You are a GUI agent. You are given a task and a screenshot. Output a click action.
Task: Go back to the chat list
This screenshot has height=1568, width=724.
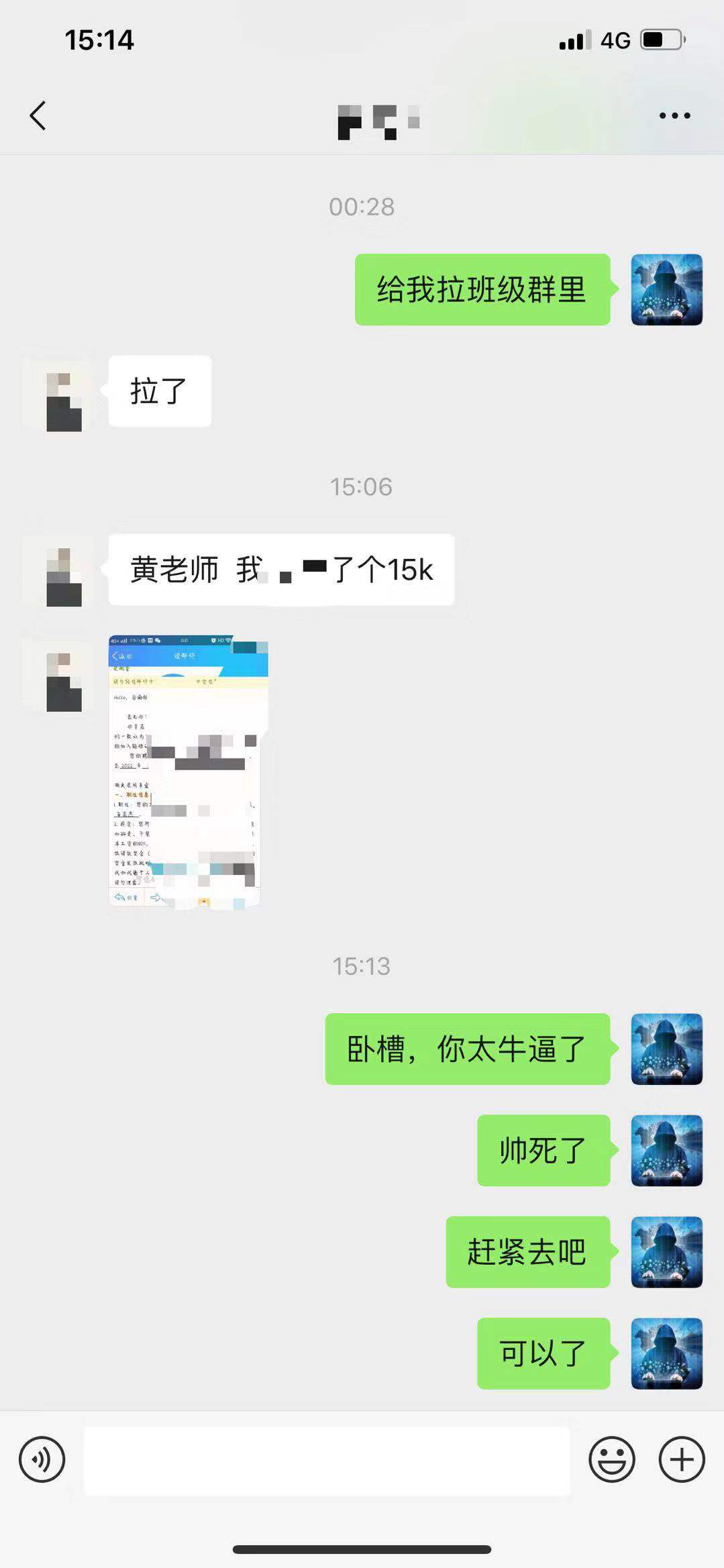pyautogui.click(x=38, y=115)
